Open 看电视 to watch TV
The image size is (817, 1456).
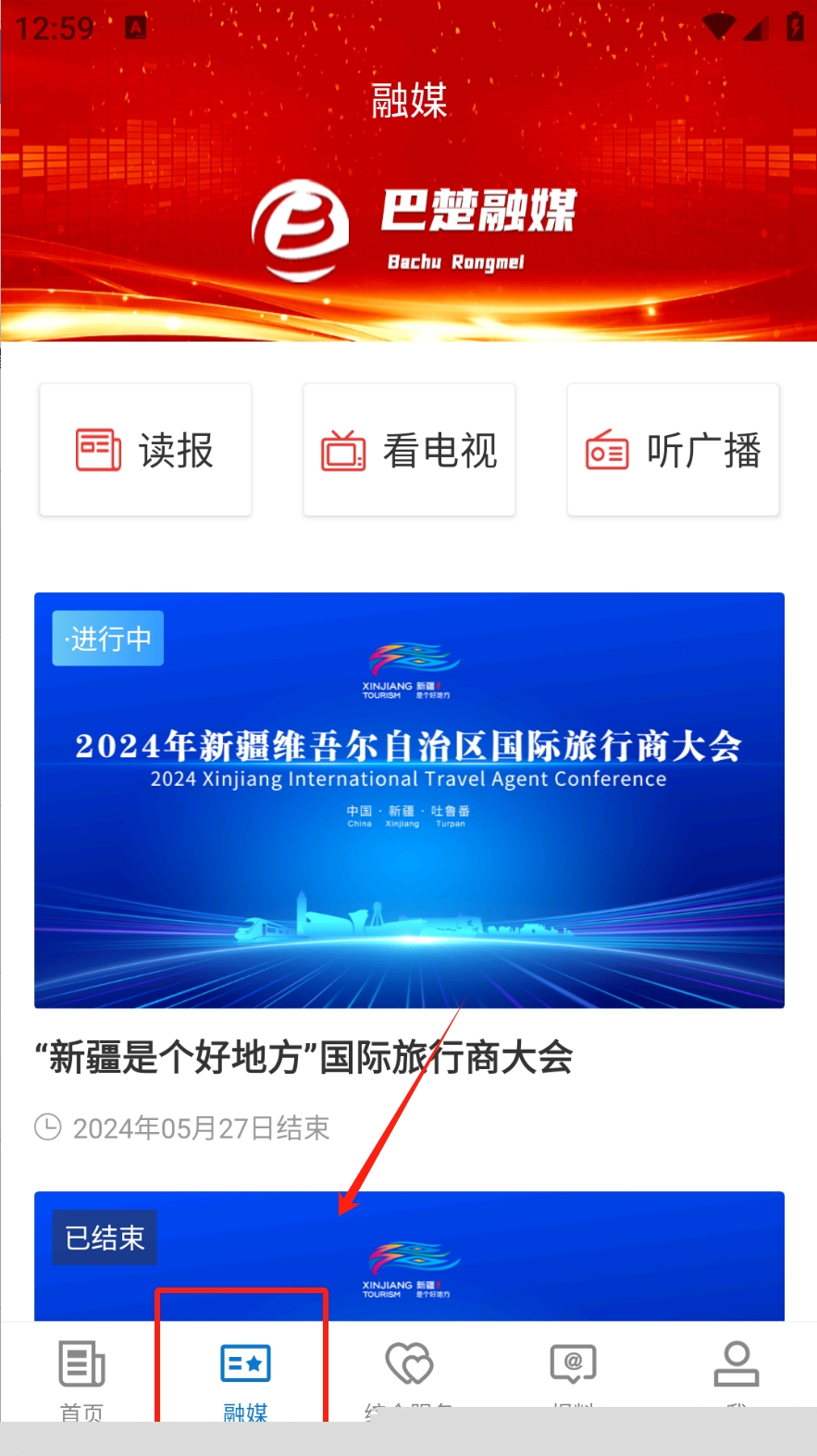click(x=409, y=450)
